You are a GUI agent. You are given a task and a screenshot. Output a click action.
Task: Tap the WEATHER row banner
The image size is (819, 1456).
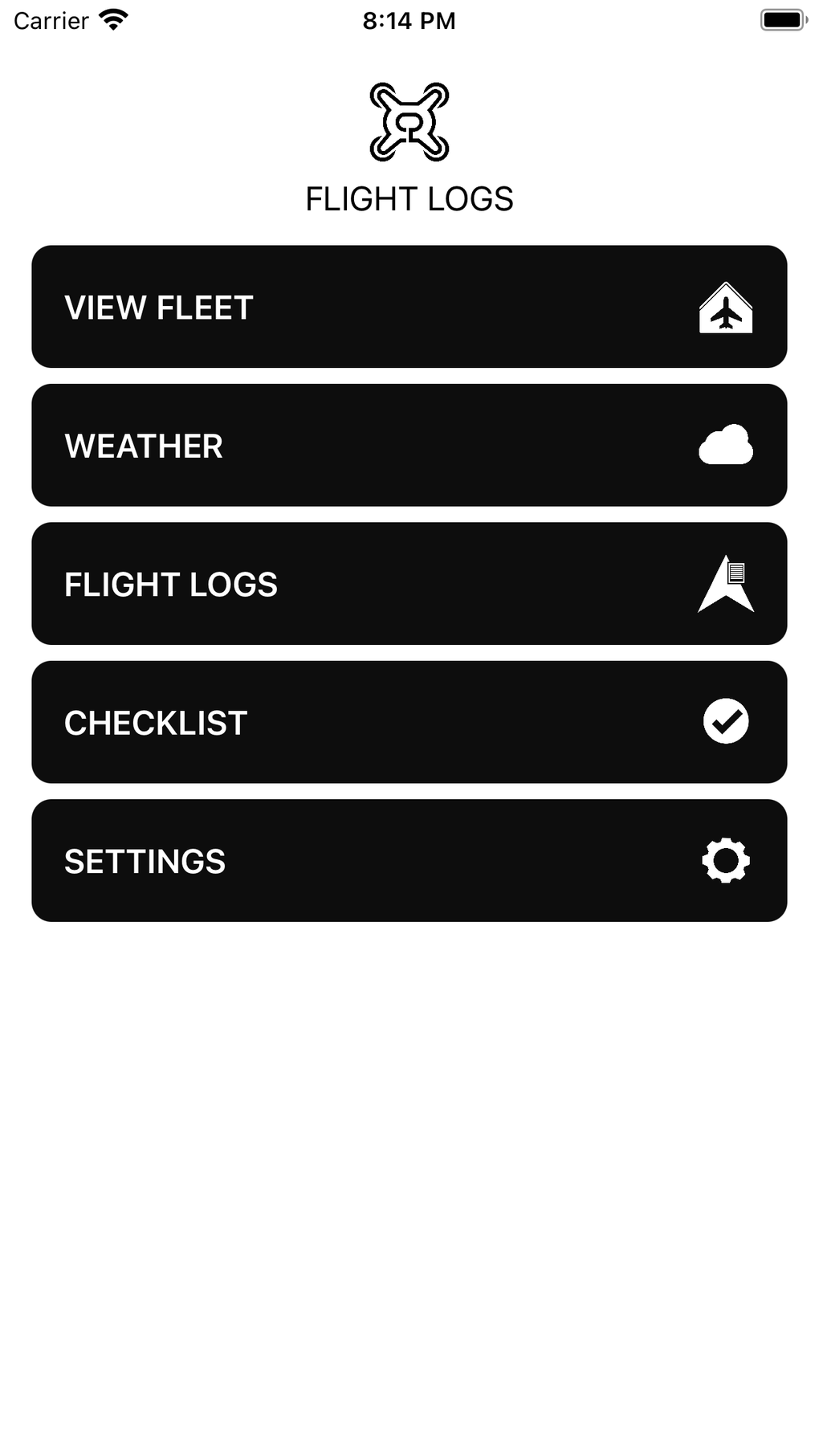pos(408,445)
